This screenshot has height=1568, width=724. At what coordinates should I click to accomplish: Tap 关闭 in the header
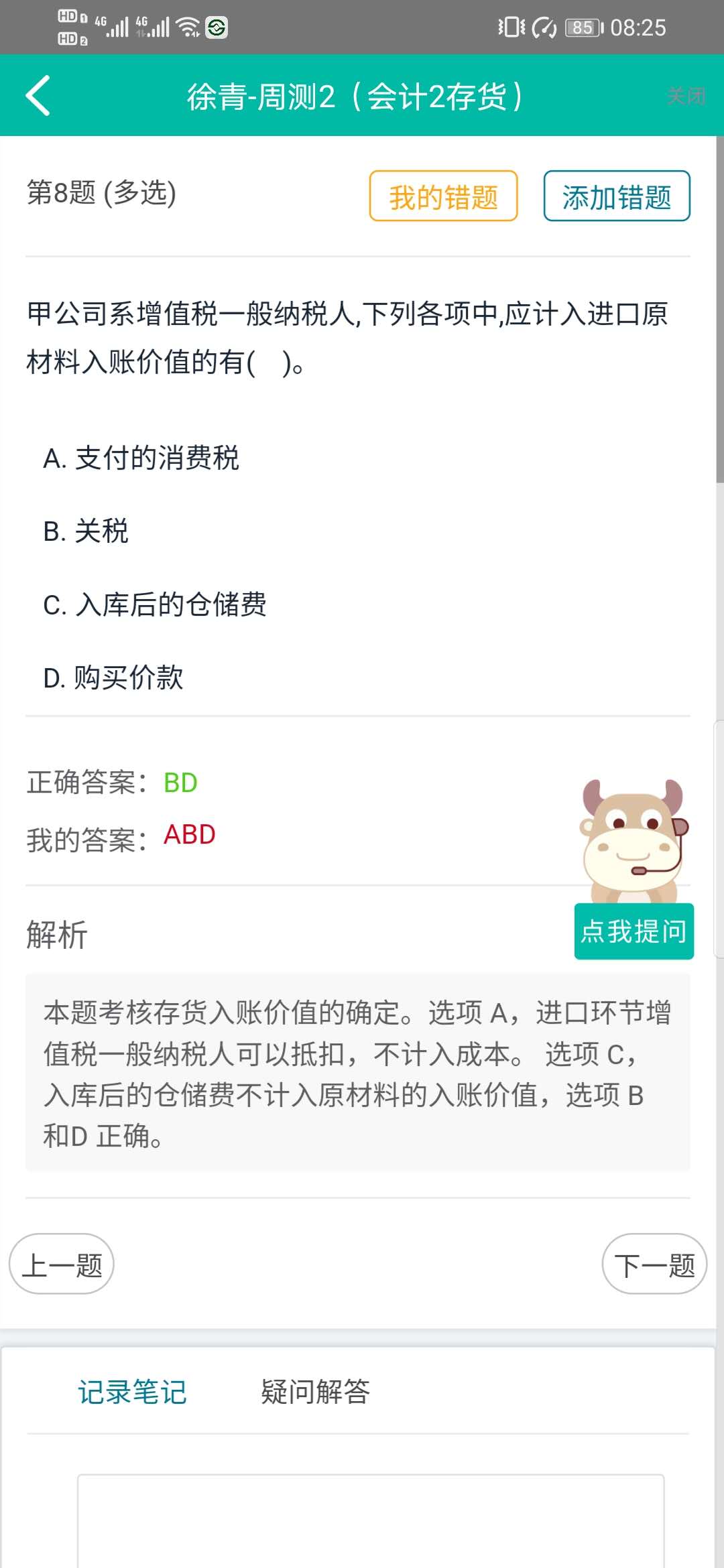(686, 96)
